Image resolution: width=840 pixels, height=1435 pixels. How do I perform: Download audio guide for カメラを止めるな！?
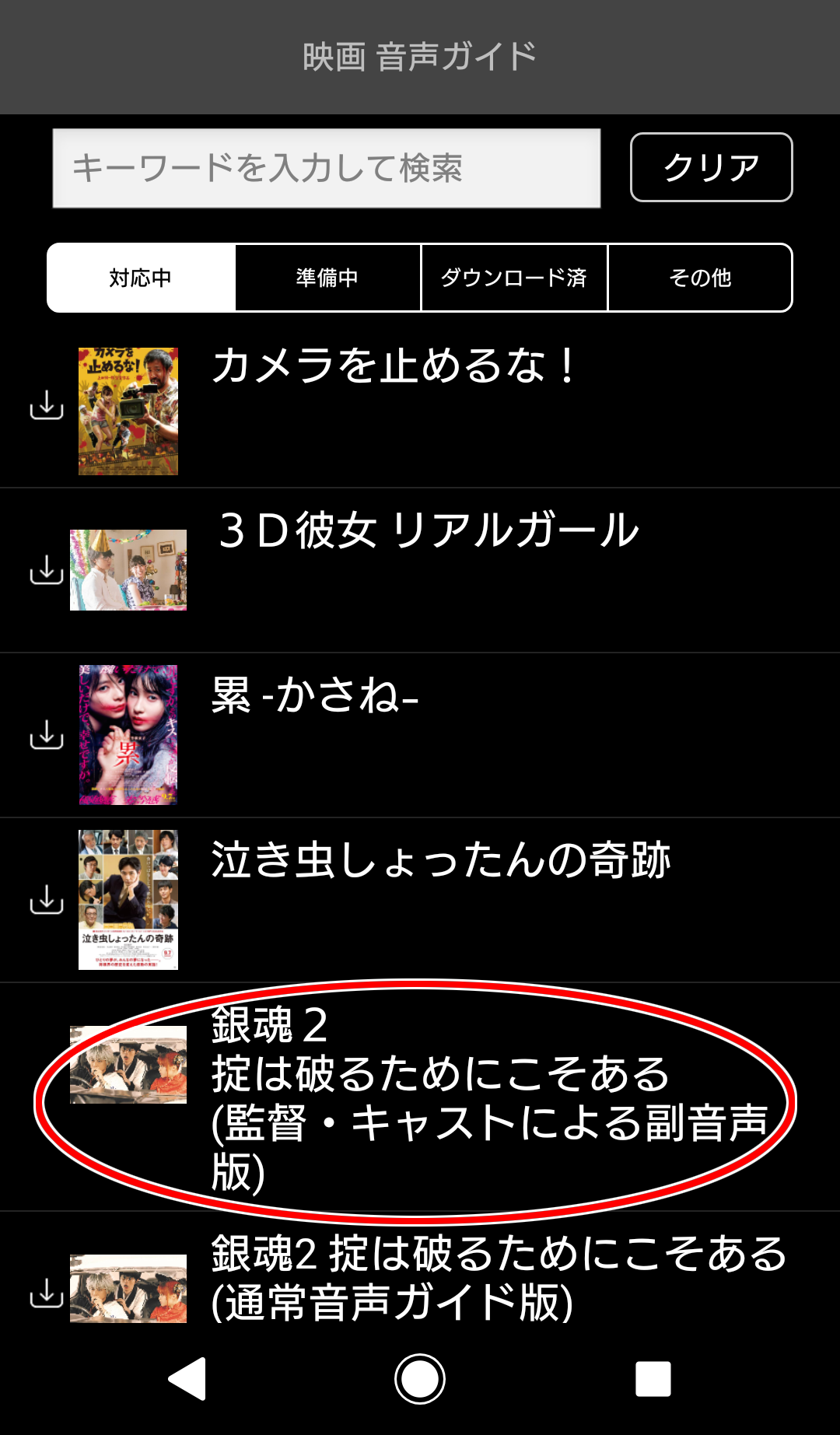click(47, 405)
